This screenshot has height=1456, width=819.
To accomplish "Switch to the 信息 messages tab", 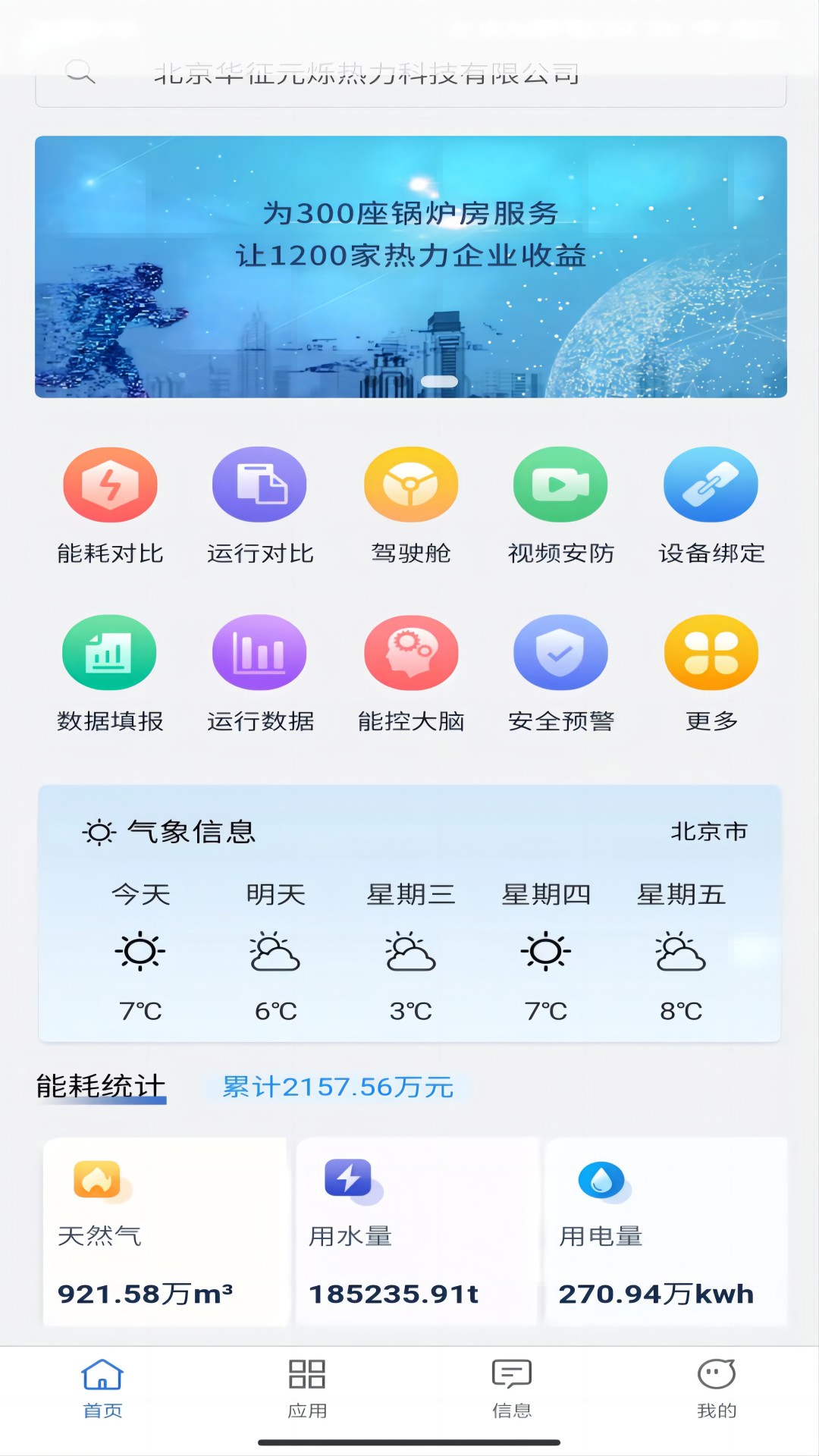I will point(512,1388).
